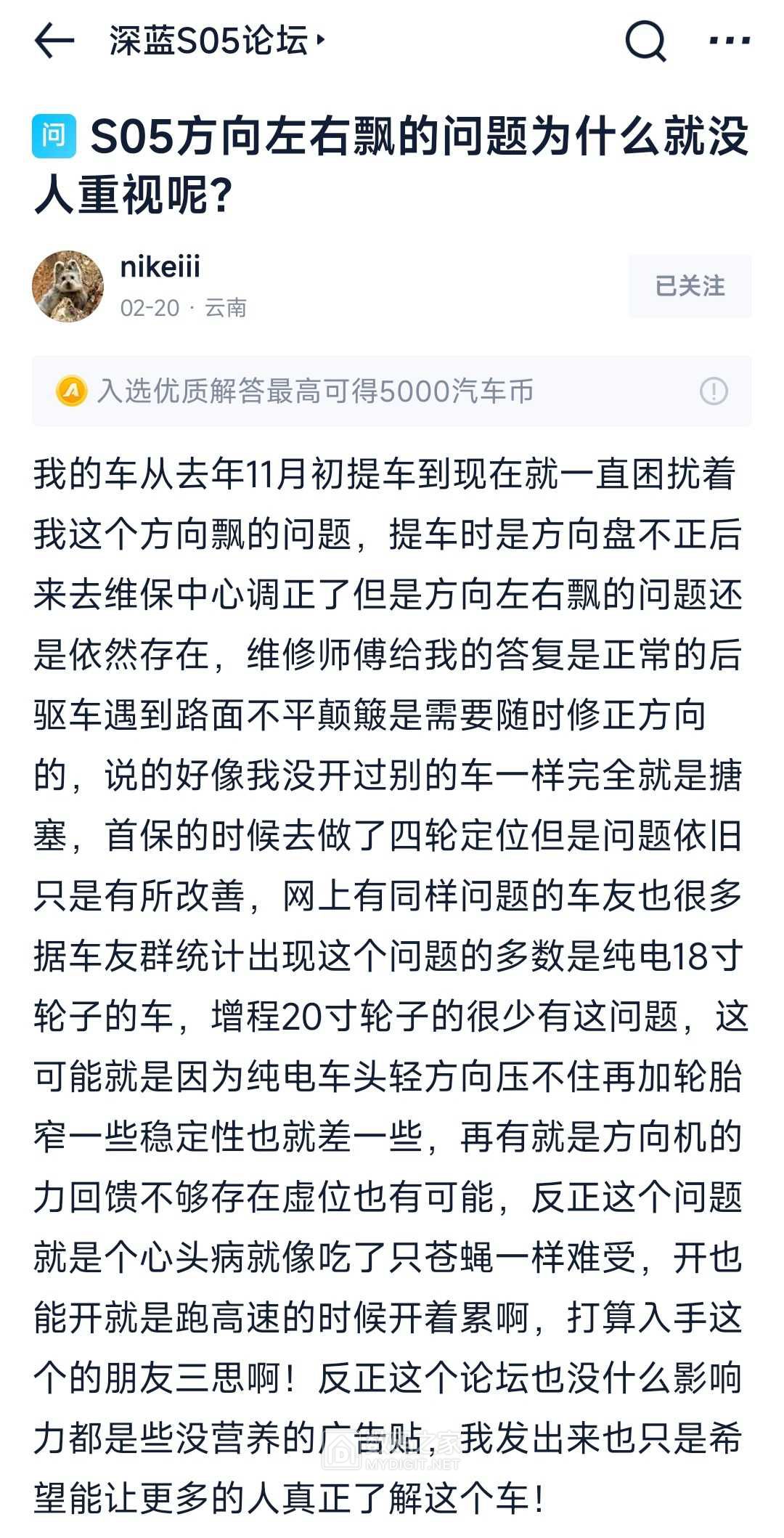Open the three-dot overflow menu
This screenshot has height=1538, width=784.
pos(730,41)
